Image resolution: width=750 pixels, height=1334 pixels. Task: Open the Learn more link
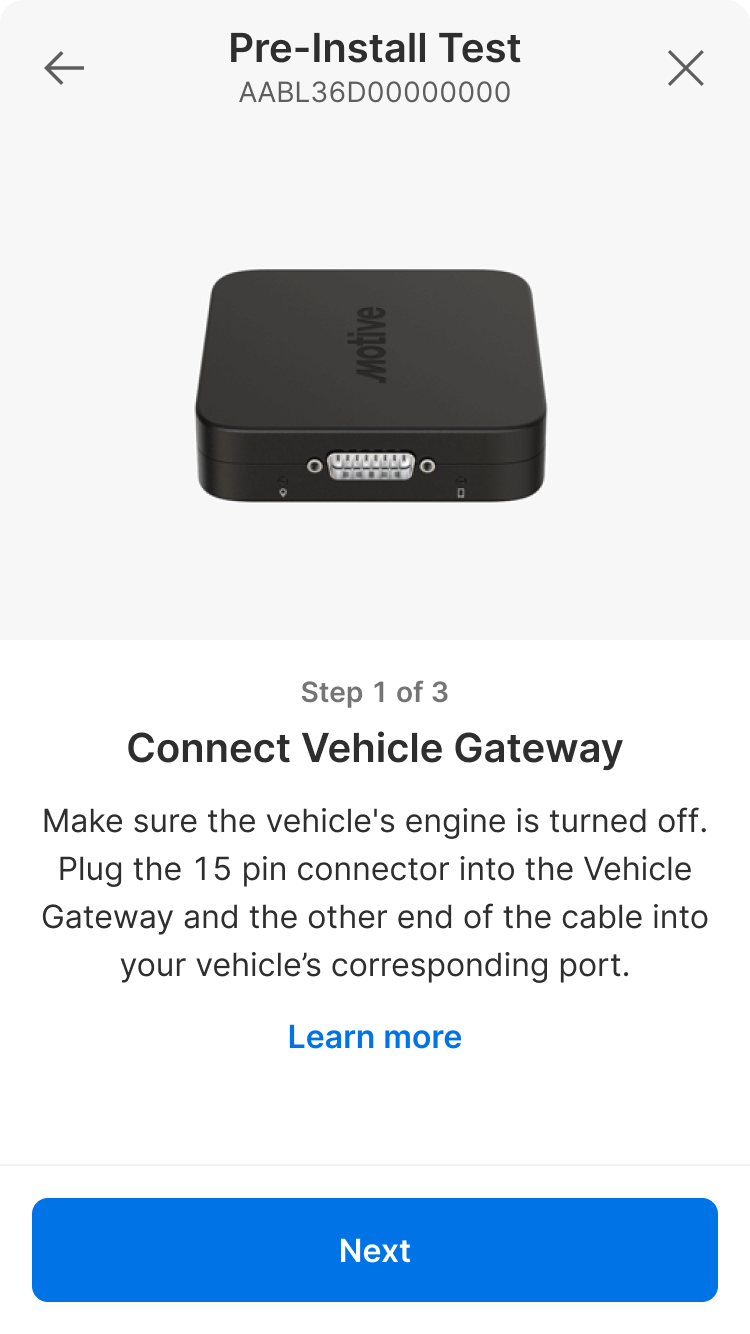[374, 1037]
